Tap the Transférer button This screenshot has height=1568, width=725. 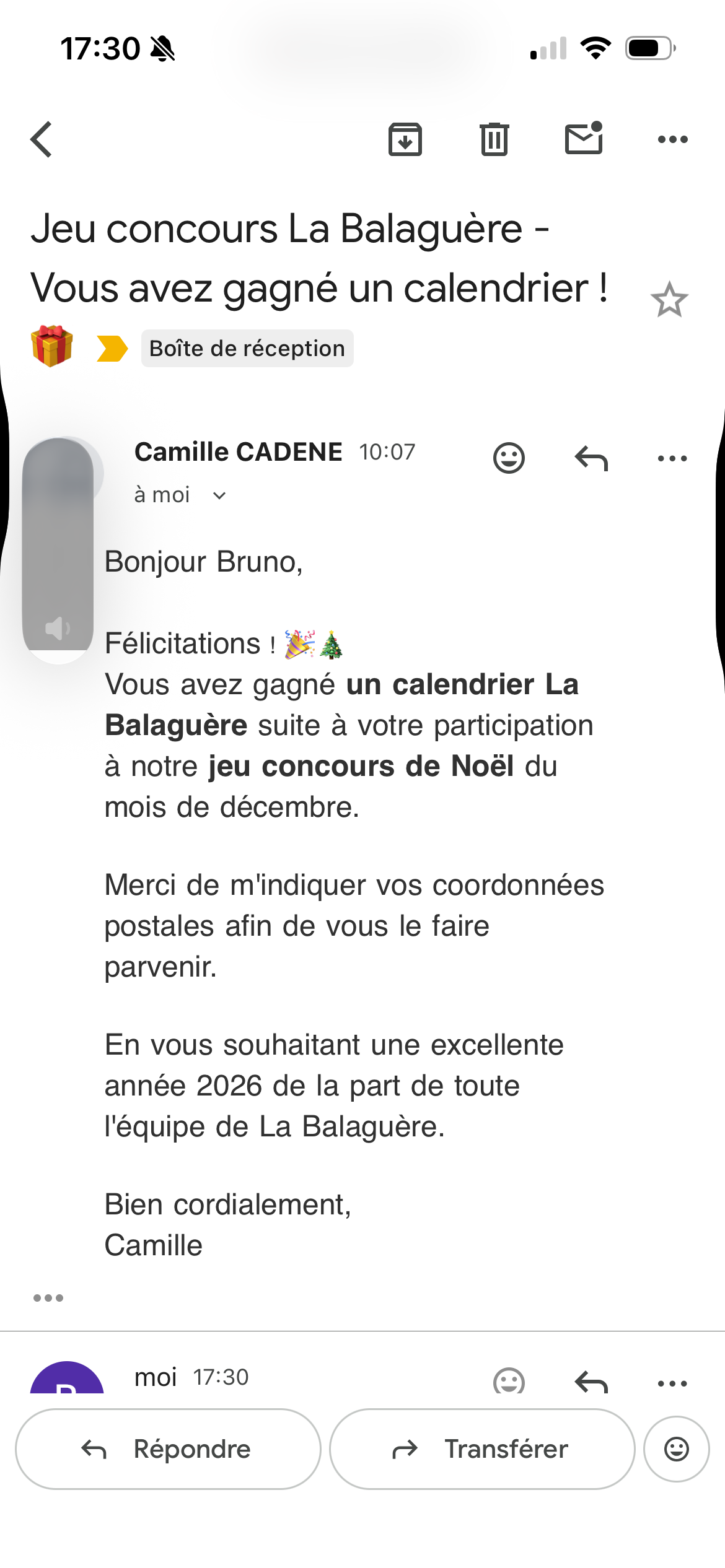[x=482, y=1449]
